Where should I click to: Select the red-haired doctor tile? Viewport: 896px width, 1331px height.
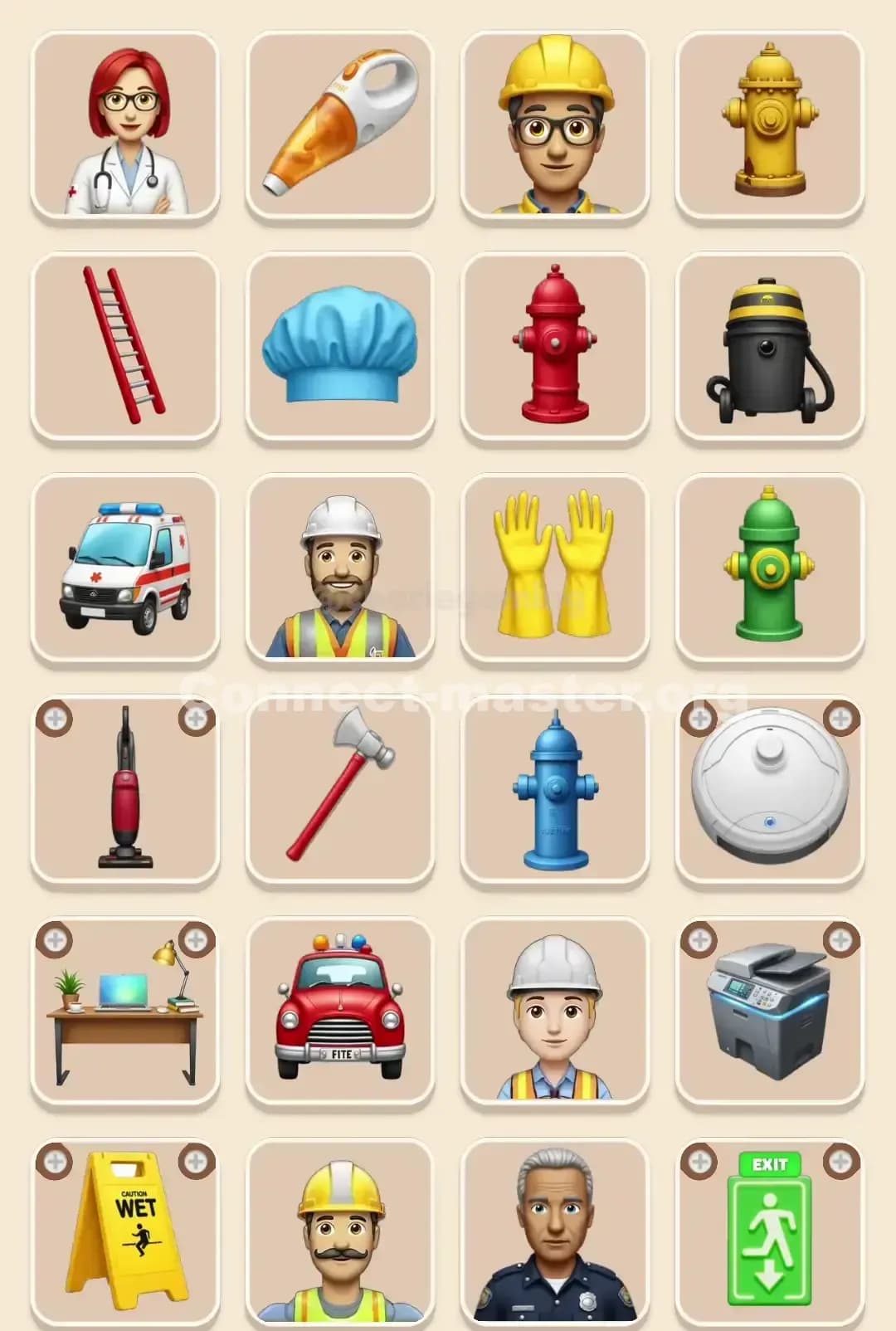(124, 124)
